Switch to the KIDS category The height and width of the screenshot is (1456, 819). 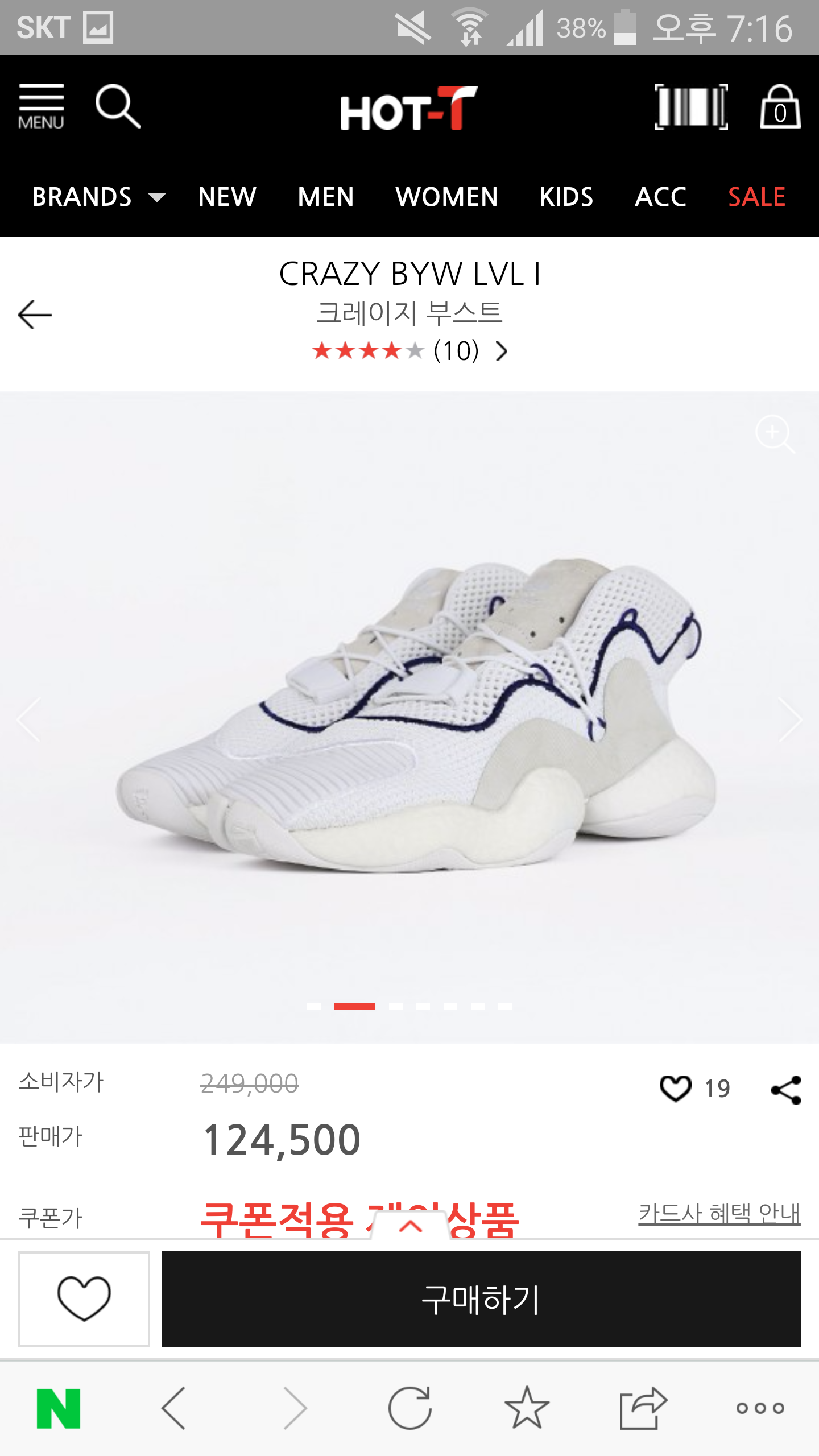(566, 197)
